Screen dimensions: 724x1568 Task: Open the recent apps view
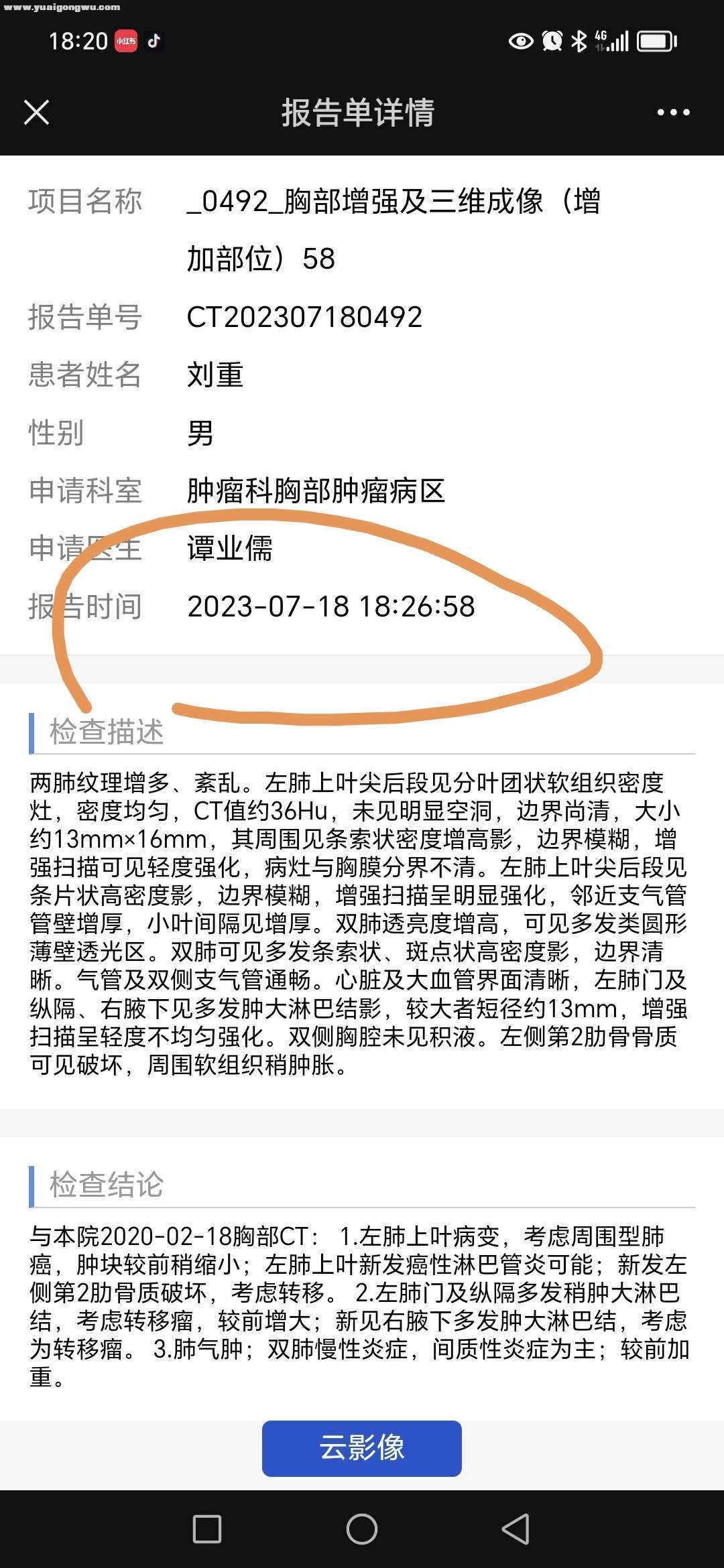(x=207, y=1528)
